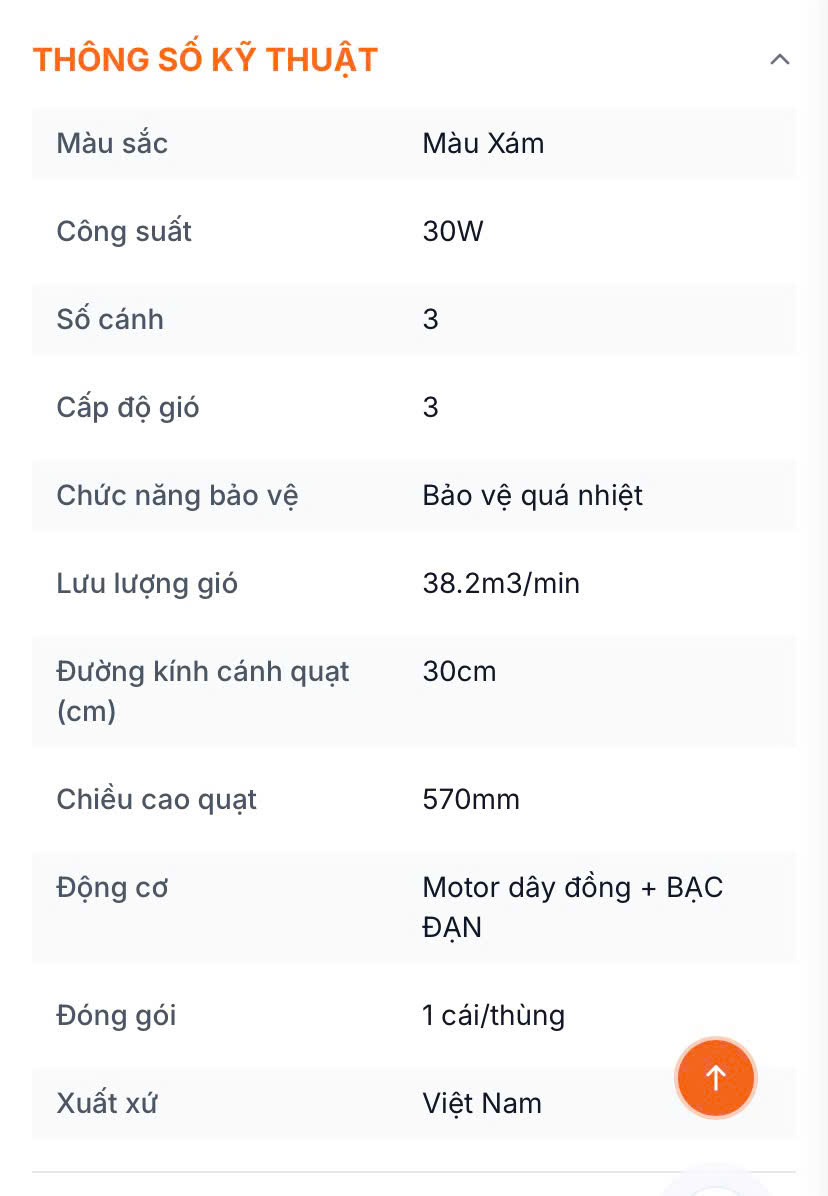Screen dimensions: 828x1196
Task: Collapse the Thông số kỹ thuật section
Action: tap(779, 60)
